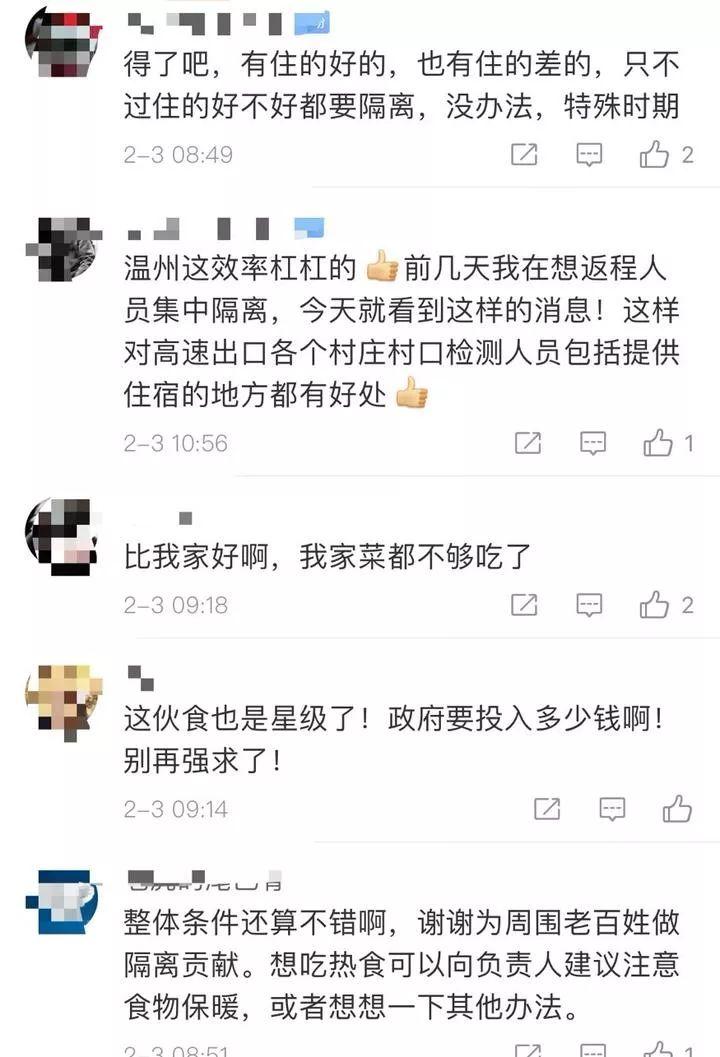Repost the 这伙食也是星级了 comment
Image resolution: width=720 pixels, height=1057 pixels.
(x=547, y=808)
